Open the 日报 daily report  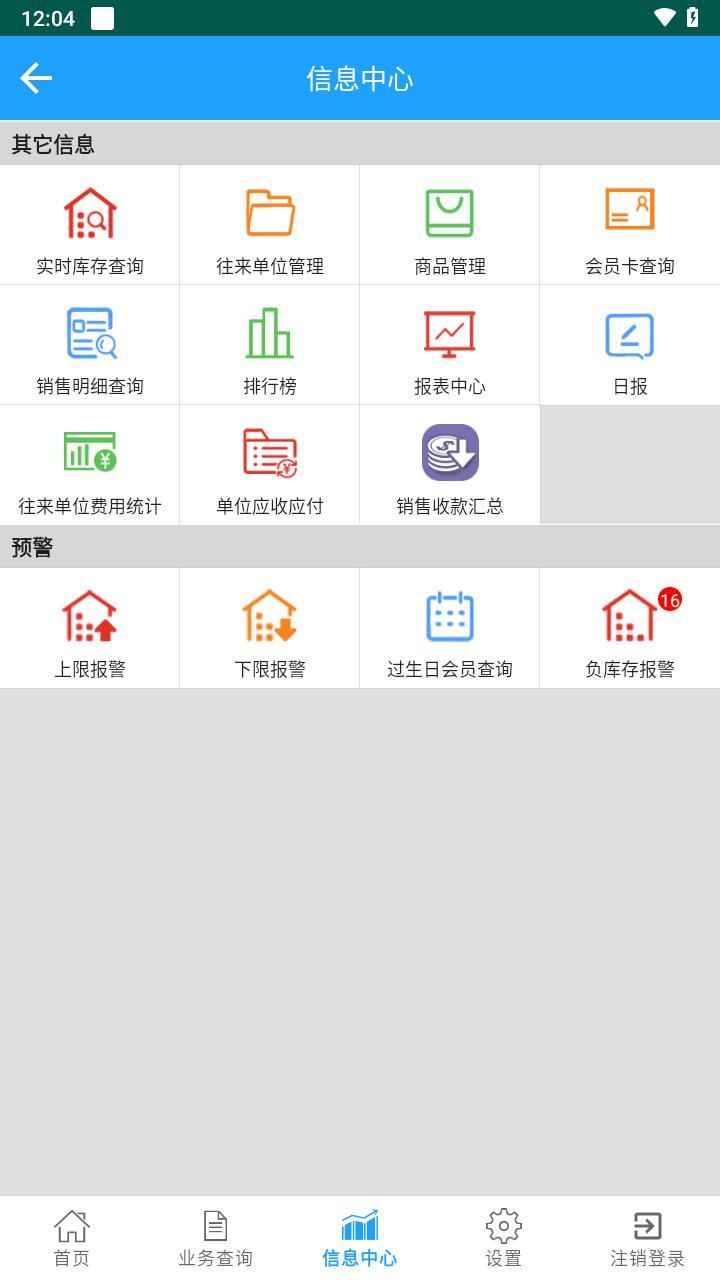click(x=630, y=346)
